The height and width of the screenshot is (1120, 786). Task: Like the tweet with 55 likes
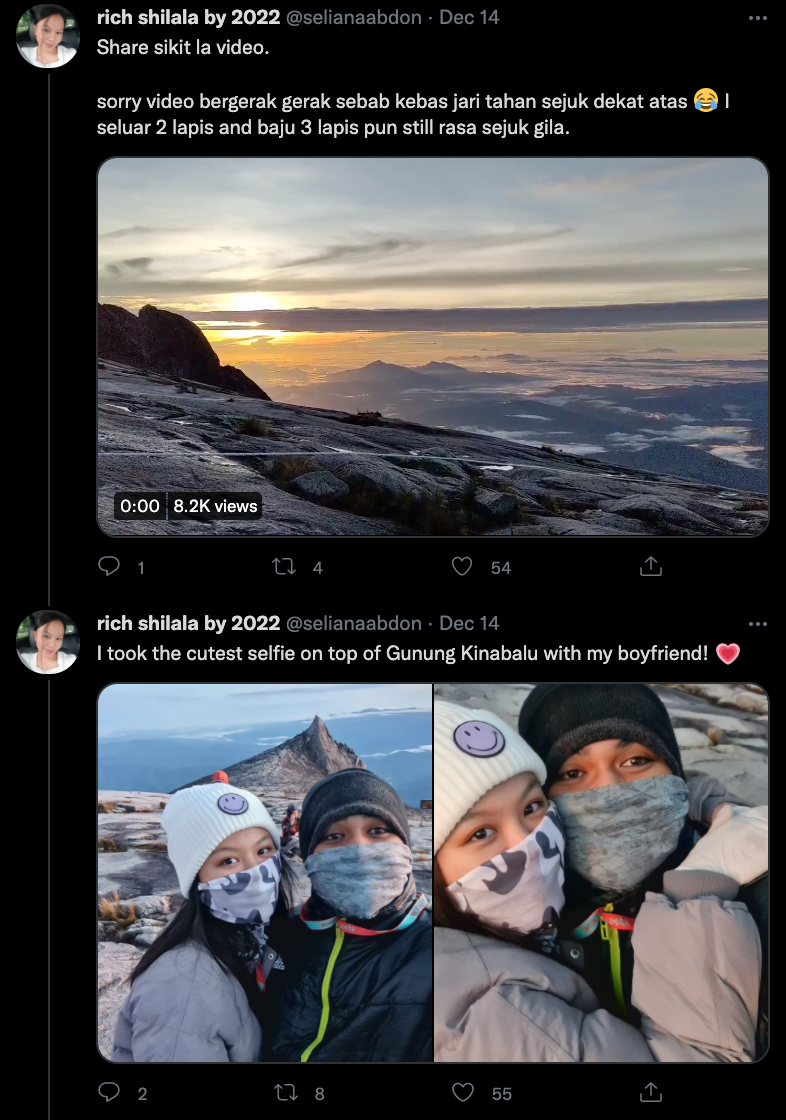click(x=462, y=1092)
